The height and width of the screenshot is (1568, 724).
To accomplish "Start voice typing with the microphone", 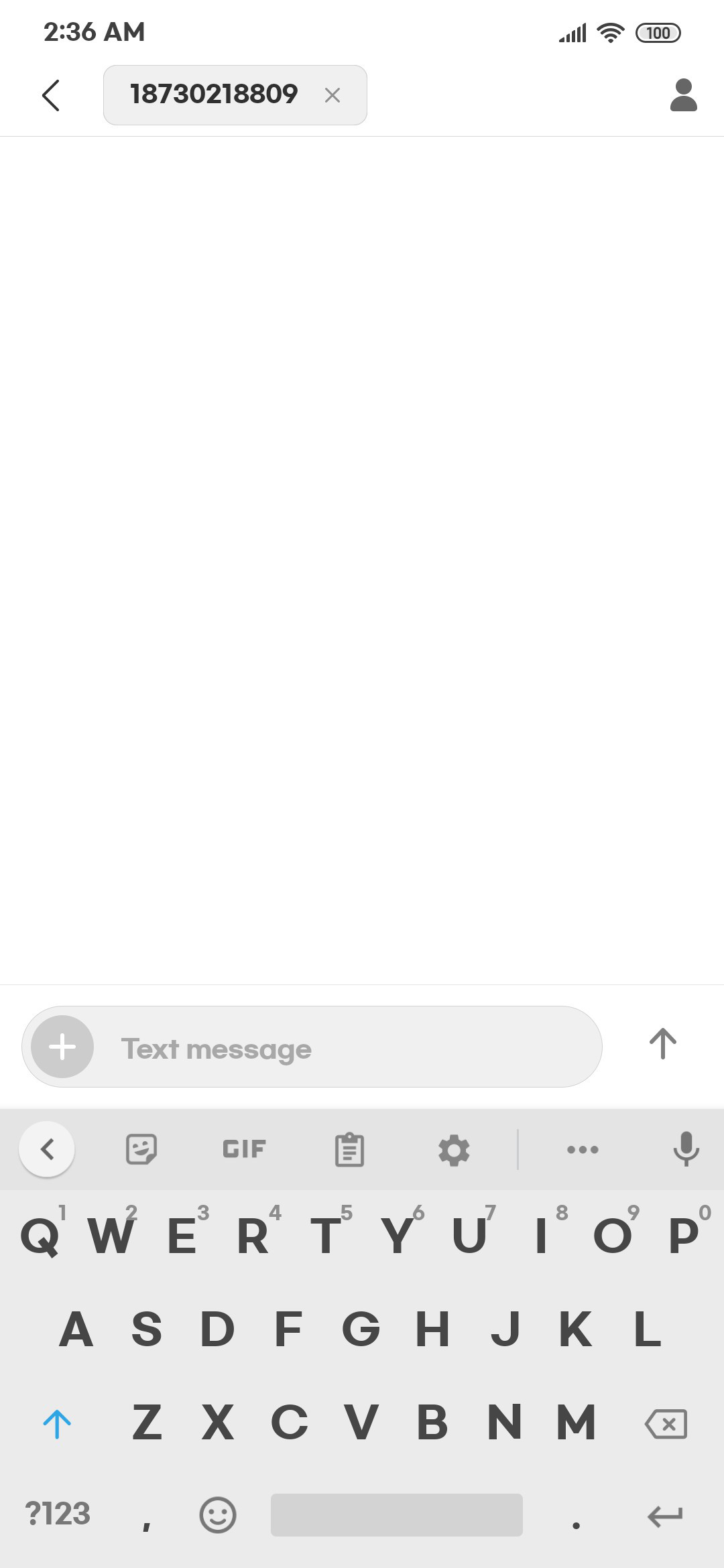I will click(686, 1149).
